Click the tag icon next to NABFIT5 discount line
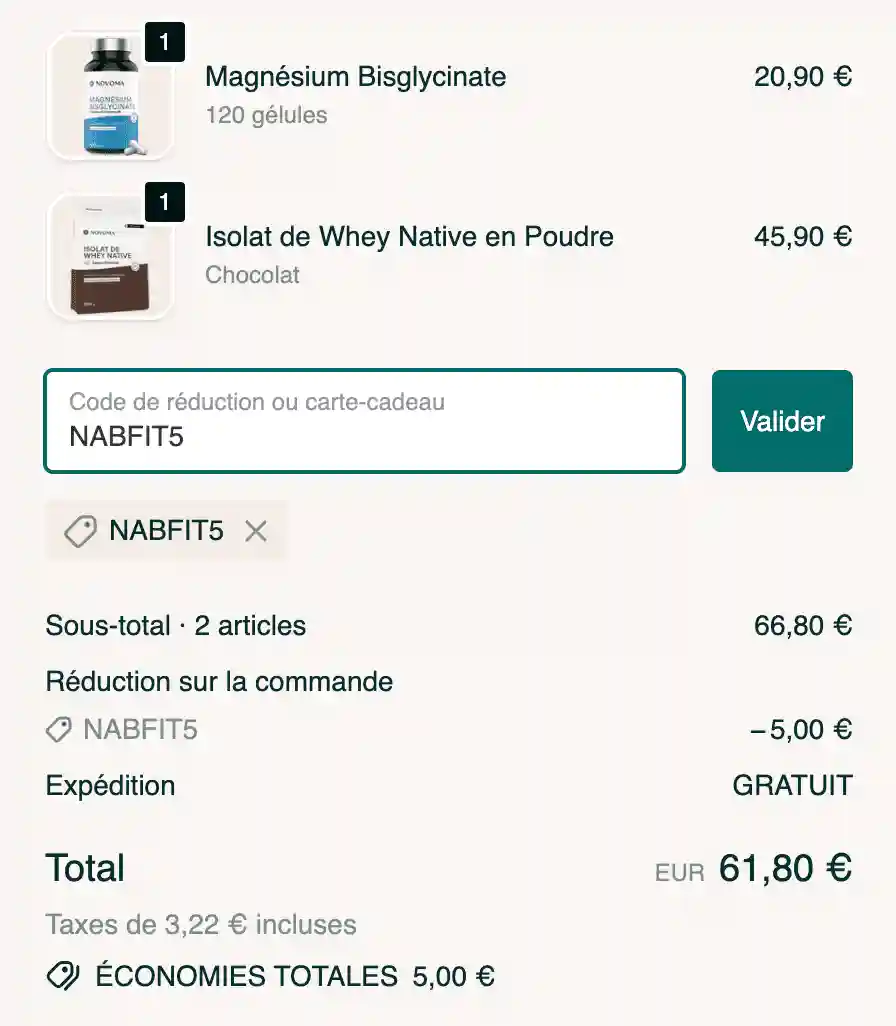Image resolution: width=896 pixels, height=1026 pixels. pos(58,730)
